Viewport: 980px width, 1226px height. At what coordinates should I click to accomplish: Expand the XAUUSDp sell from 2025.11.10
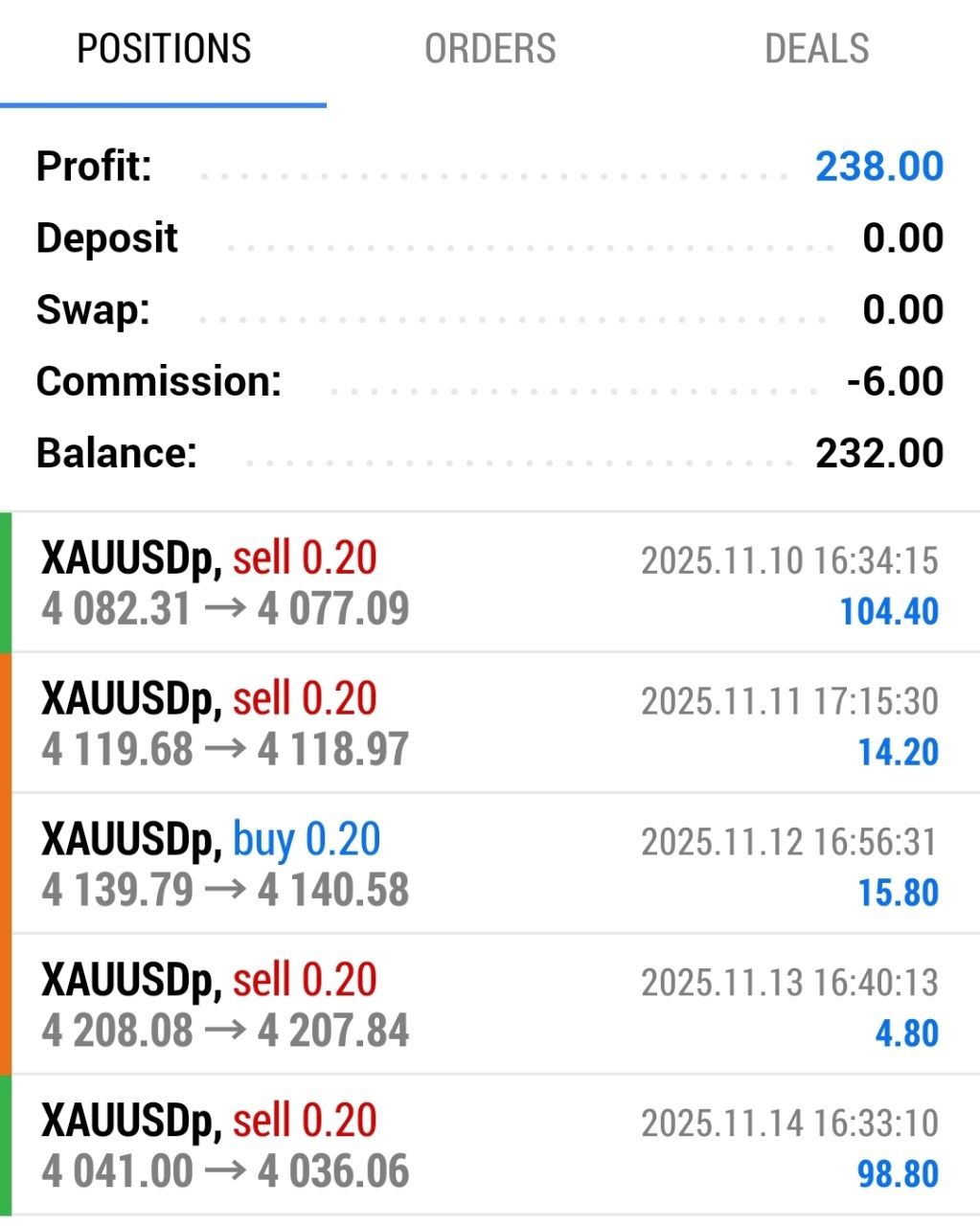490,583
